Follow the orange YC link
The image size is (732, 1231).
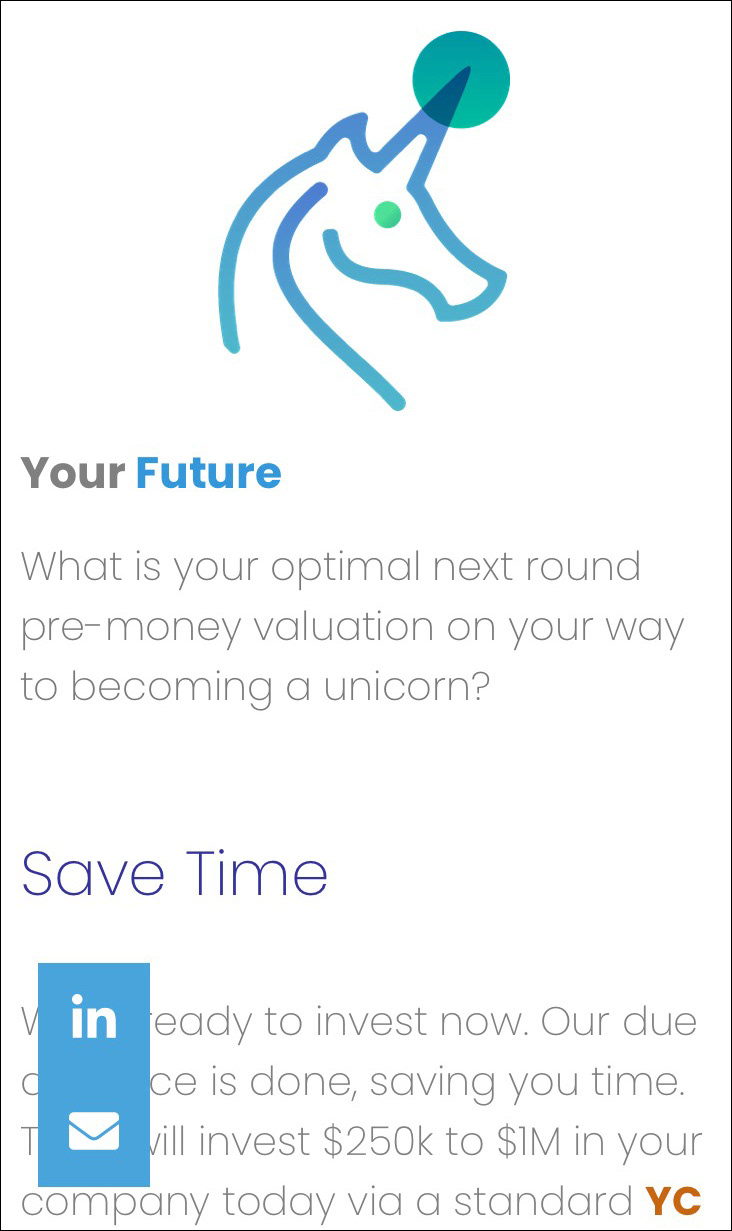coord(673,1200)
